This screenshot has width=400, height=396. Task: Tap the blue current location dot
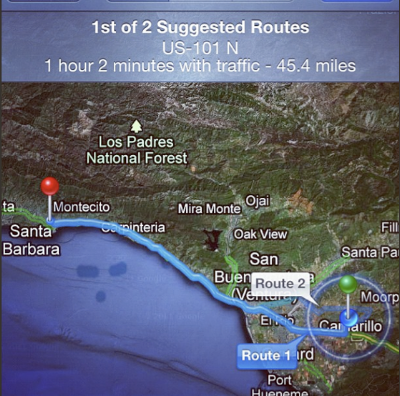349,317
